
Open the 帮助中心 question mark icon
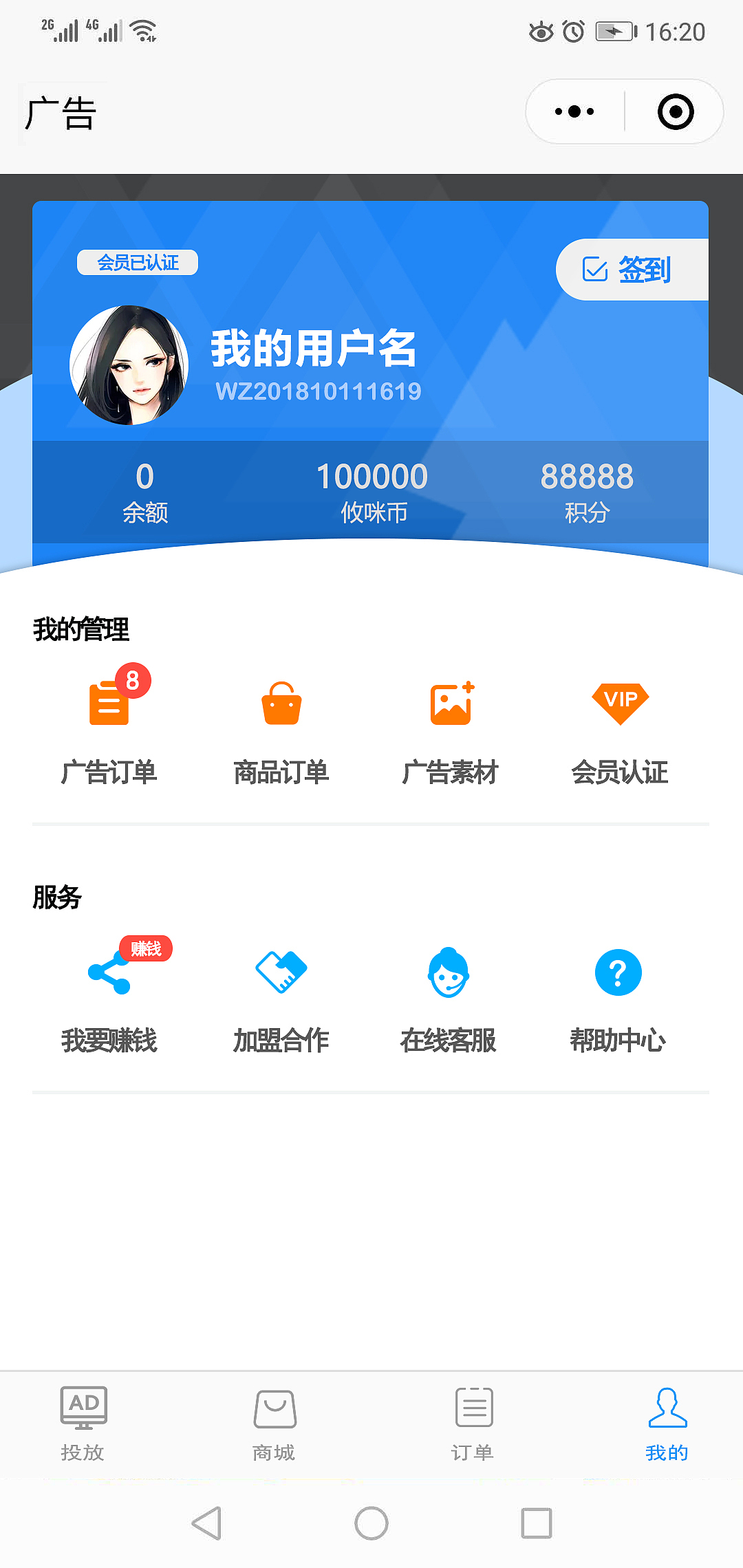coord(618,972)
